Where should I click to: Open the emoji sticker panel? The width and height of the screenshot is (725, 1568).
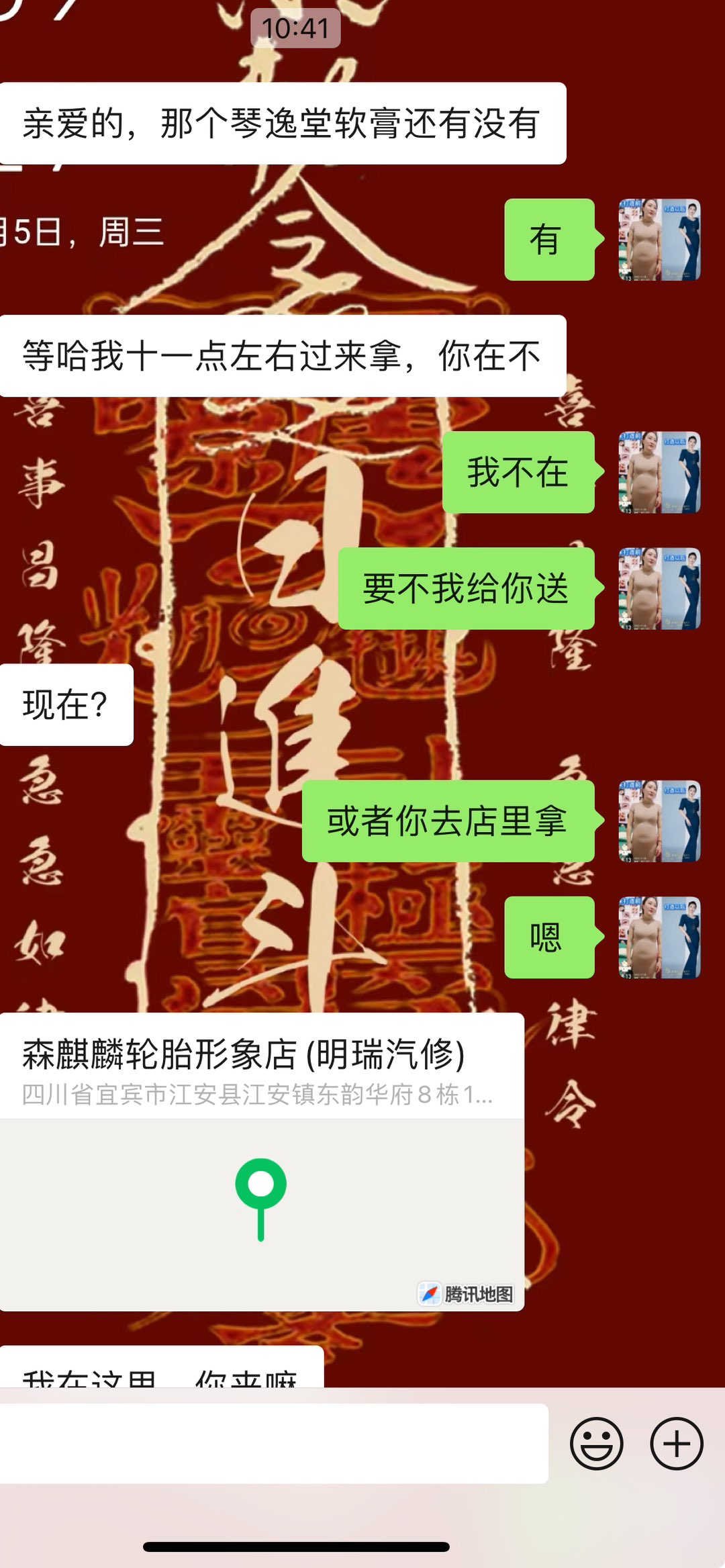596,1443
